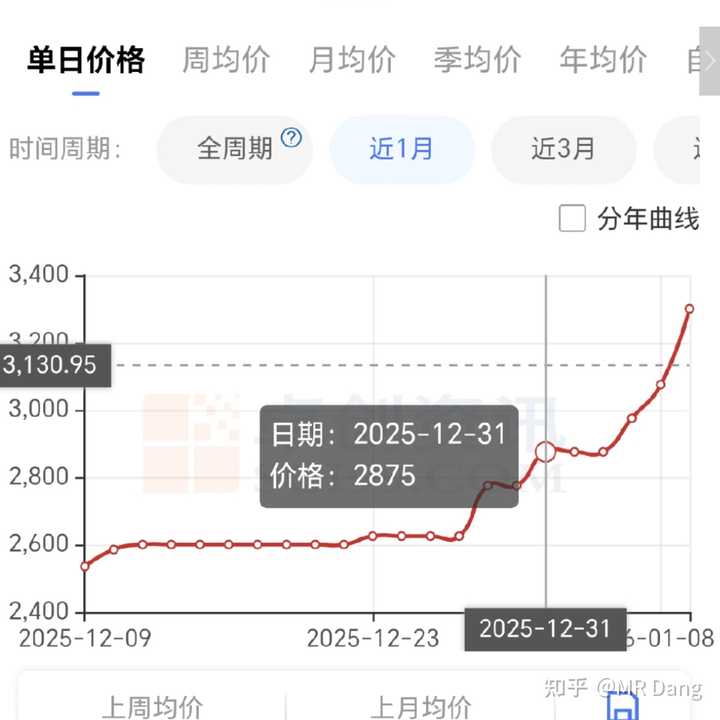Select the 近1月 time range
The height and width of the screenshot is (720, 720).
tap(402, 150)
